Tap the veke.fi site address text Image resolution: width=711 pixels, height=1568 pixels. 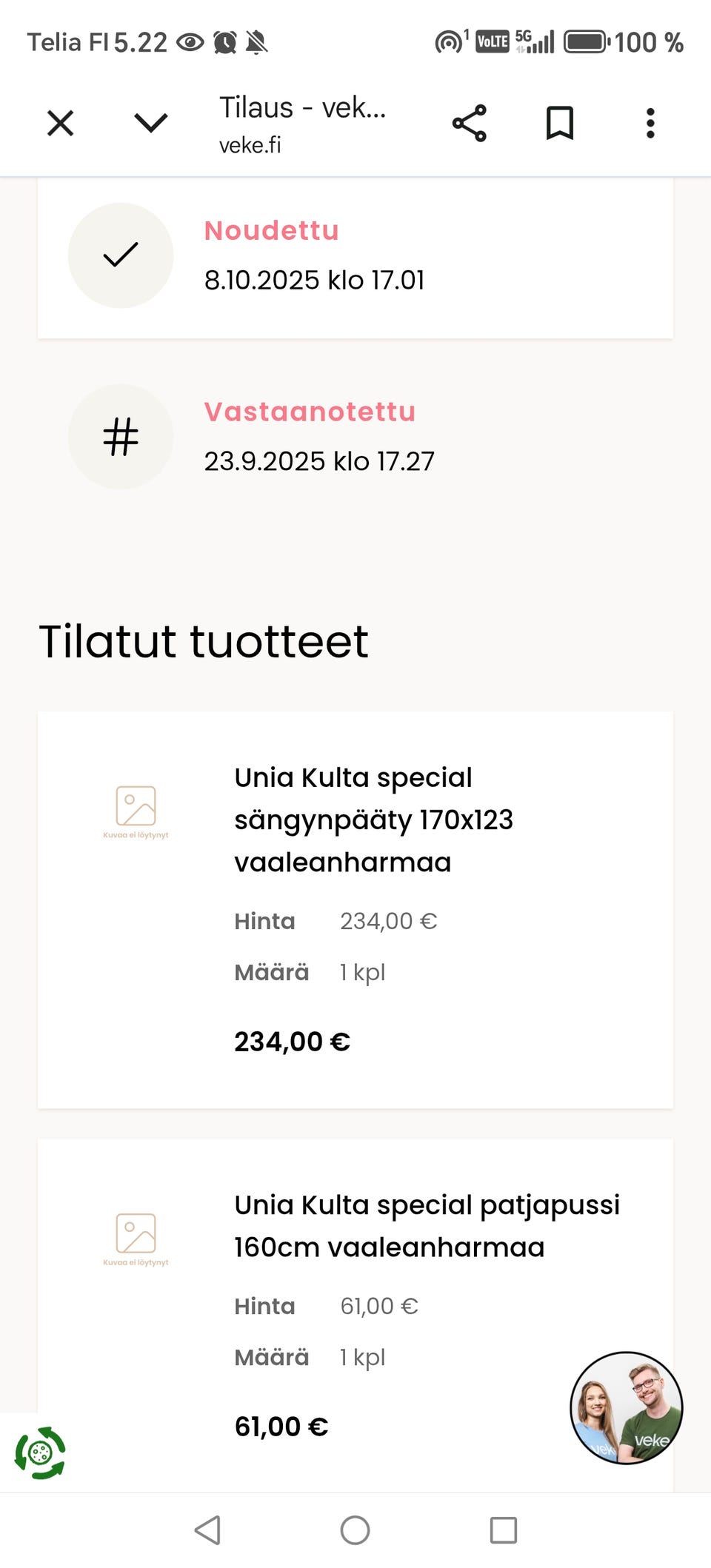pyautogui.click(x=249, y=145)
